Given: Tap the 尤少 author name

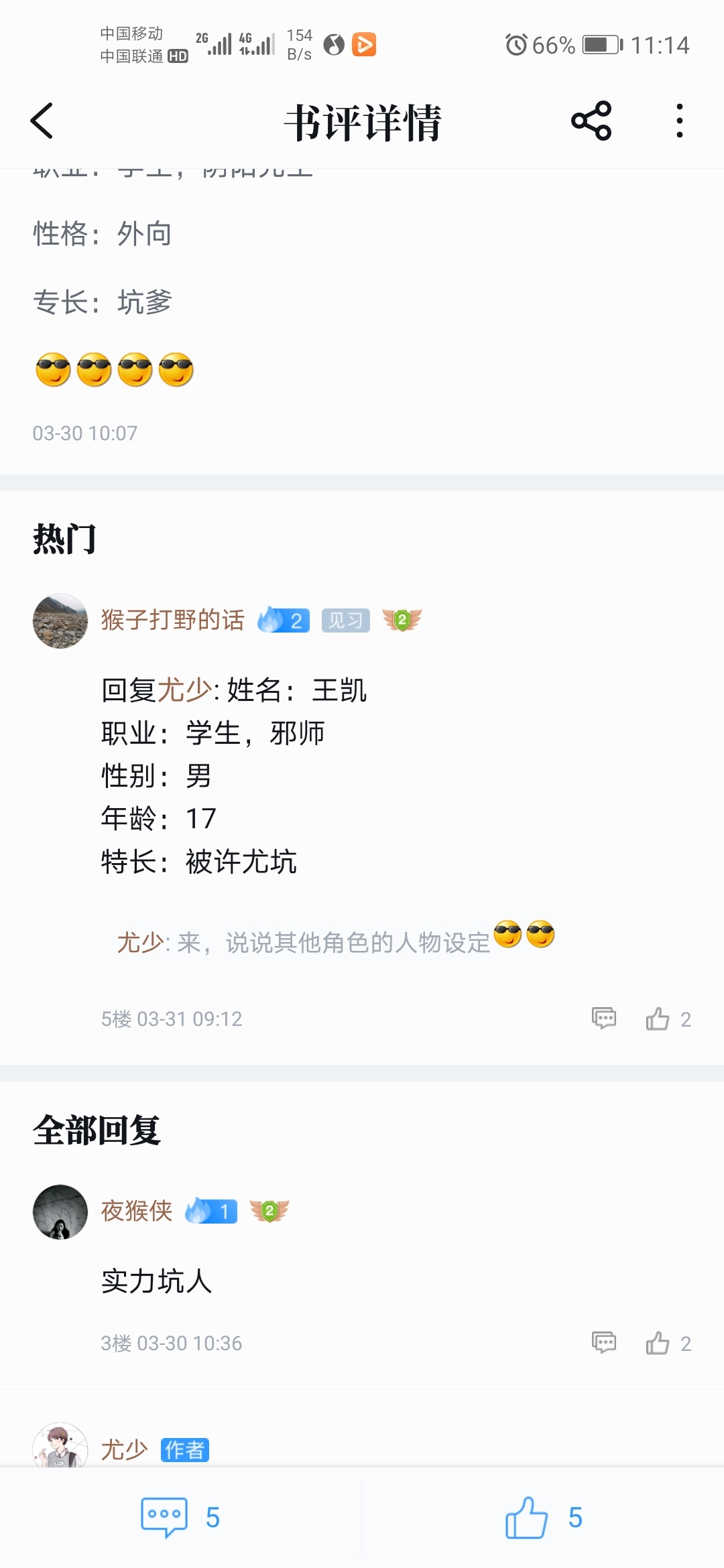Looking at the screenshot, I should 125,1450.
